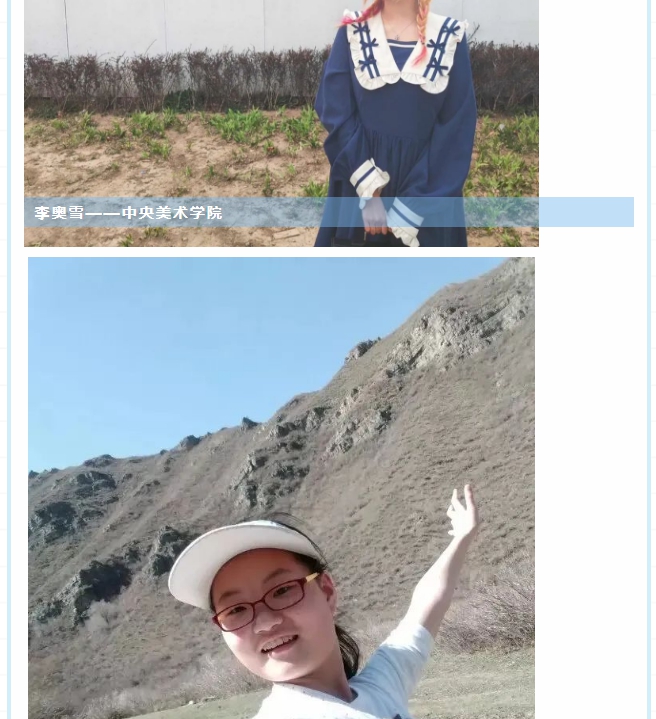View the photo of girl in white visor
The width and height of the screenshot is (656, 719).
click(281, 488)
